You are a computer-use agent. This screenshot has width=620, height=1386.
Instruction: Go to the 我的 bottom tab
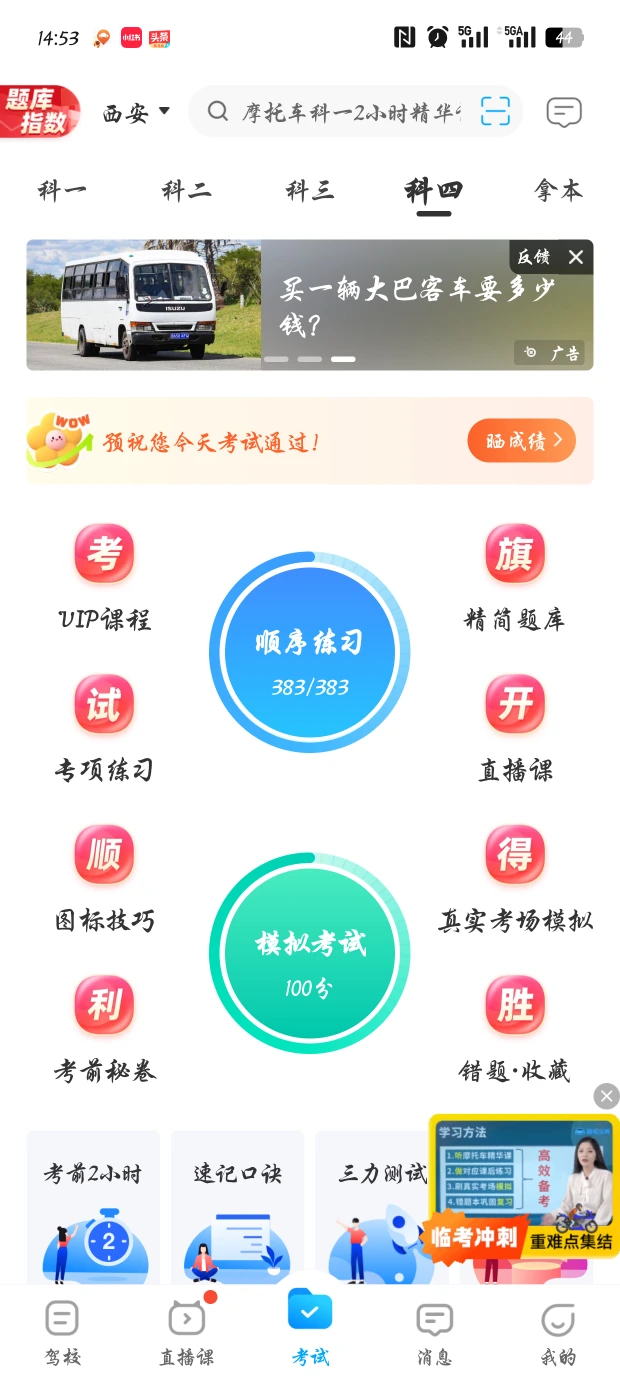point(558,1333)
